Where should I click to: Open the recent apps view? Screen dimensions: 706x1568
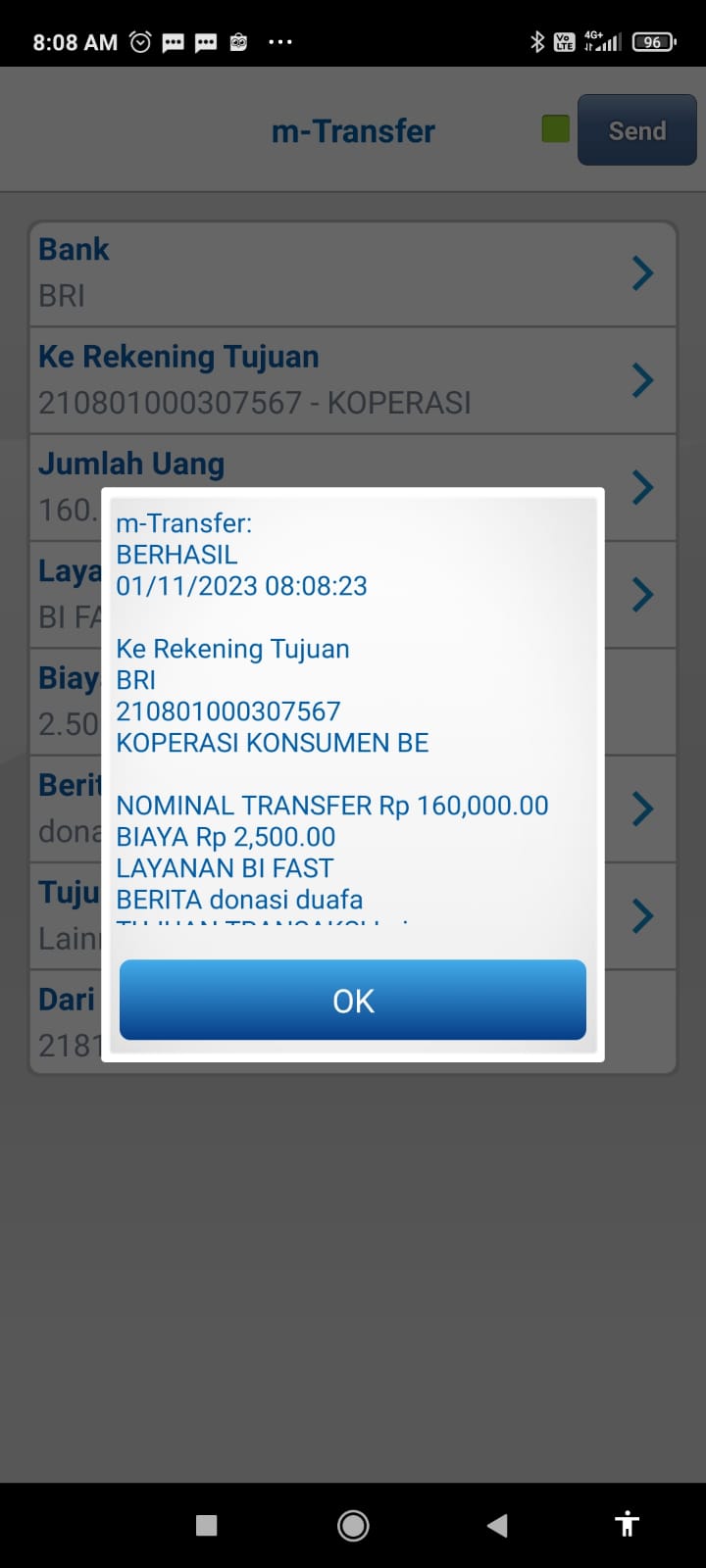(206, 1525)
